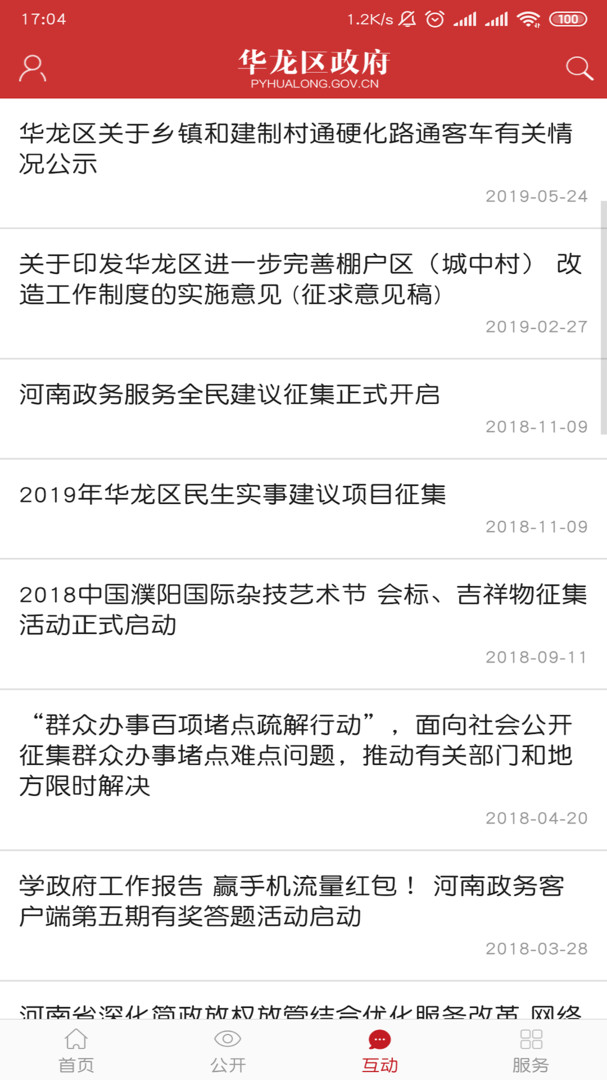The width and height of the screenshot is (607, 1080).
Task: Open the 2018中国濮阳国际杂技艺术节 article
Action: [x=302, y=610]
